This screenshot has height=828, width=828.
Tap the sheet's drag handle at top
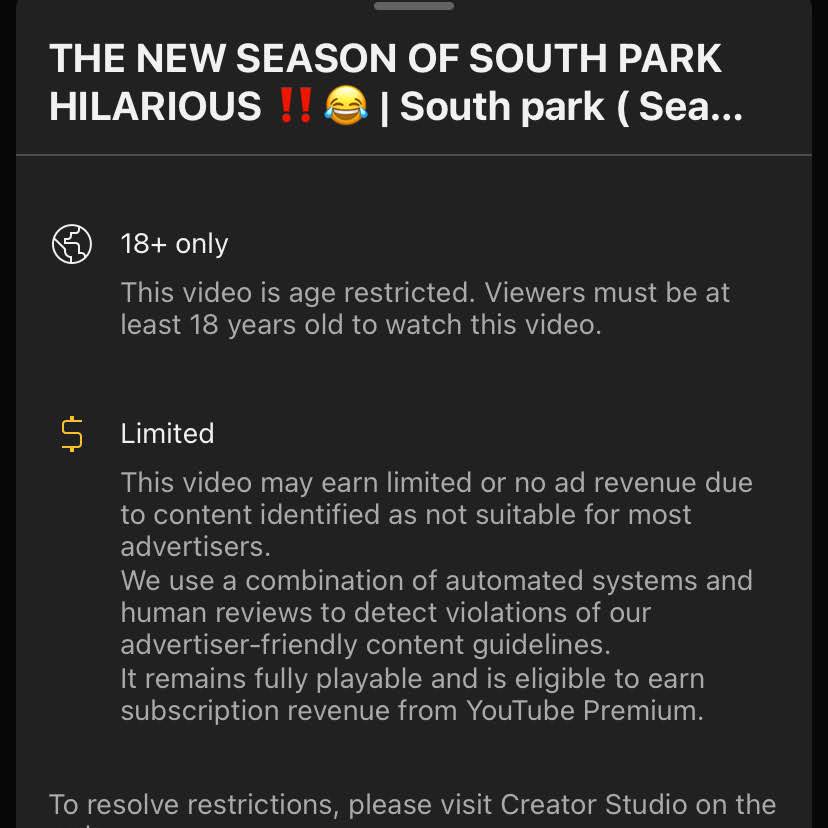click(x=414, y=6)
